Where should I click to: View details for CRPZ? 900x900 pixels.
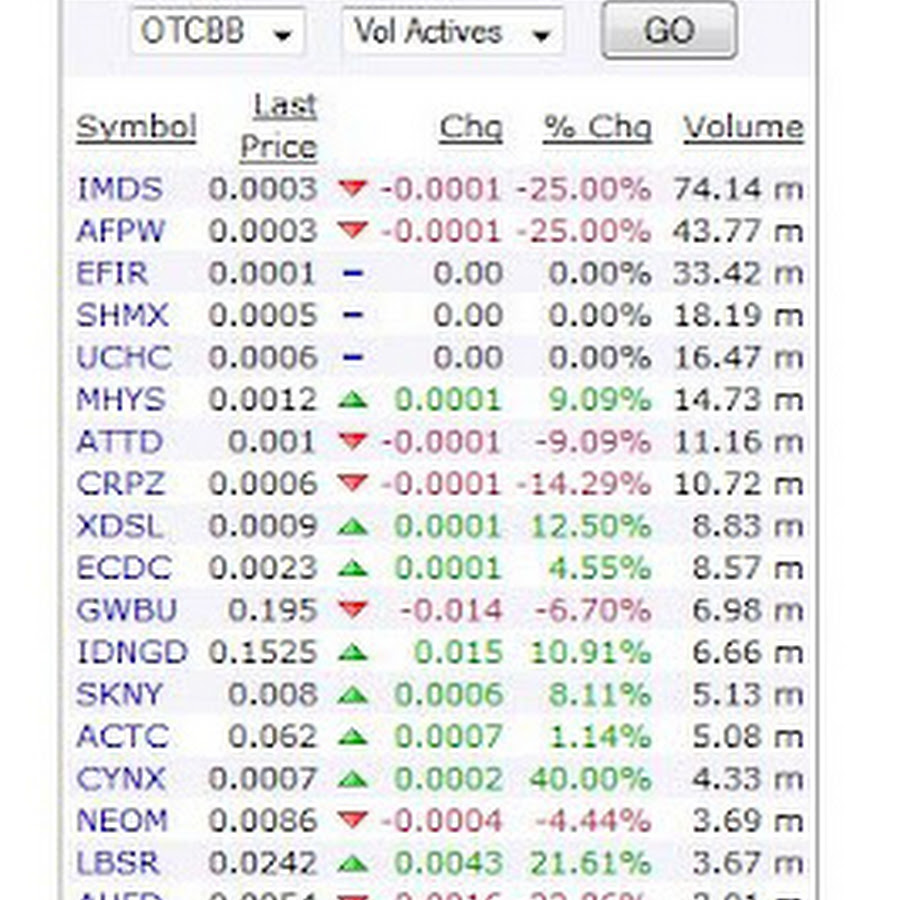(119, 484)
